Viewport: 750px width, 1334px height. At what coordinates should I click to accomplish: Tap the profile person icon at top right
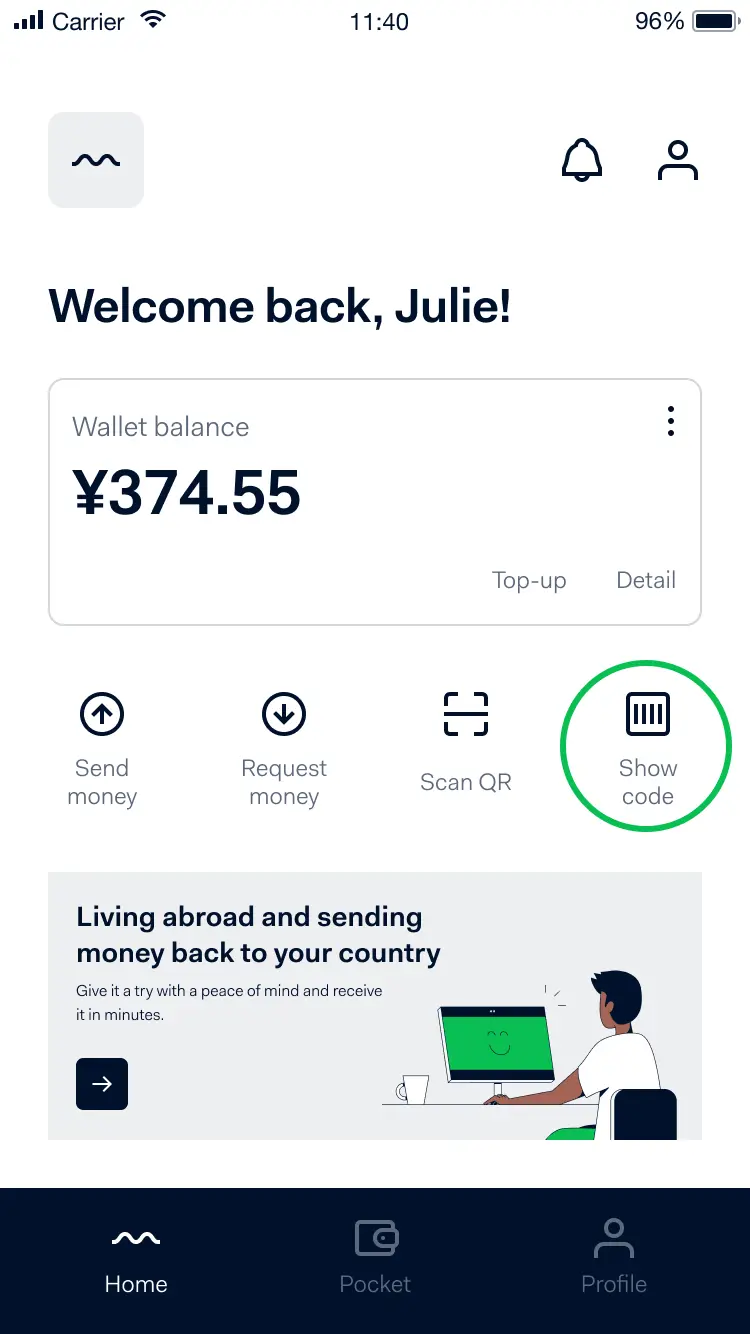click(678, 160)
